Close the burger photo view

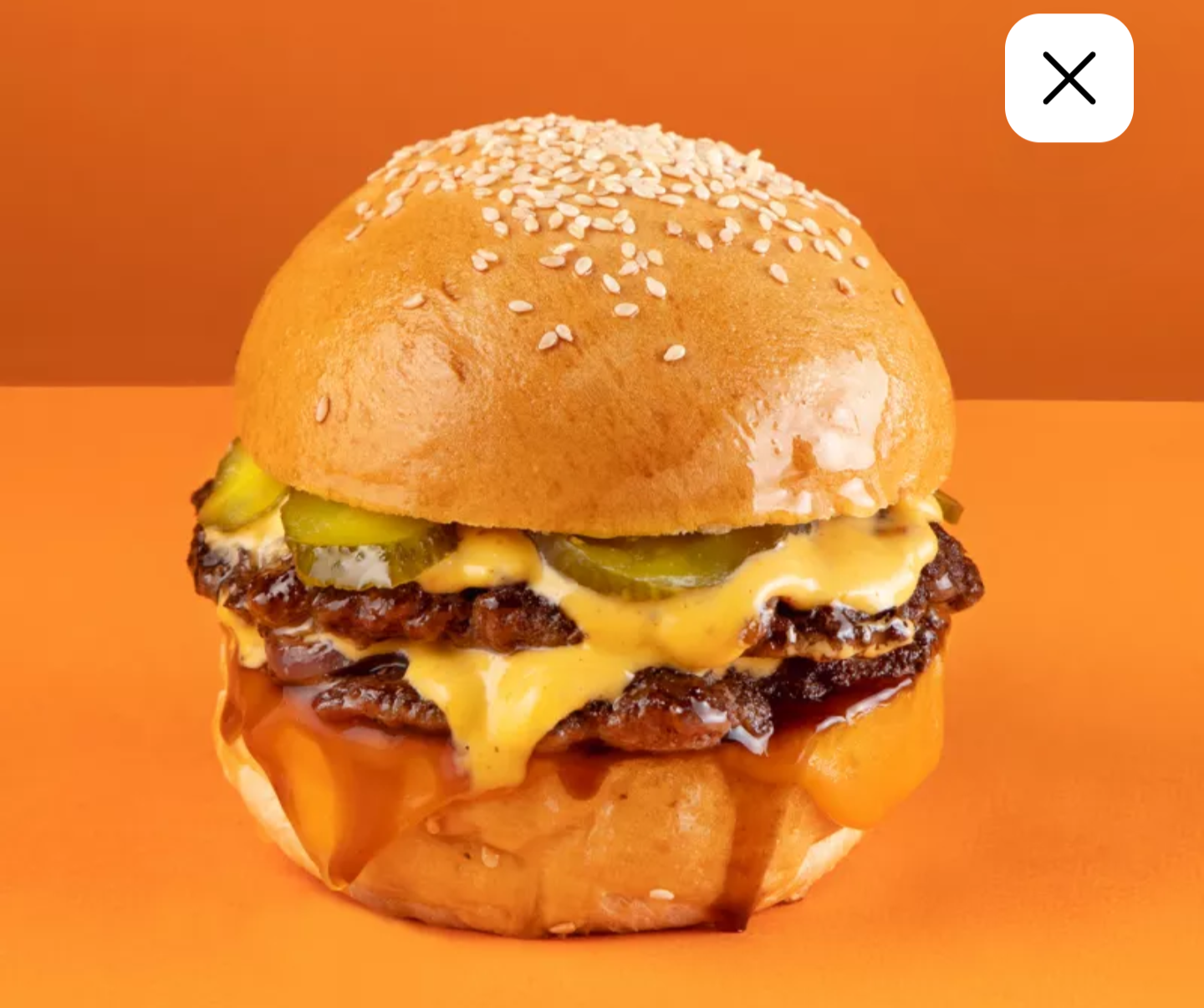1069,78
